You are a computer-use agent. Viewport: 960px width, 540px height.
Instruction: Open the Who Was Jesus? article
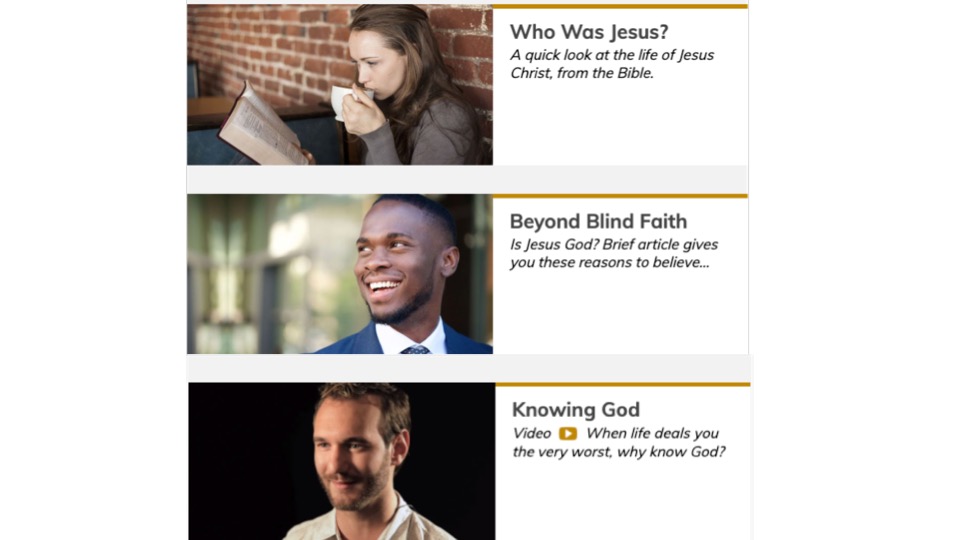tap(588, 32)
